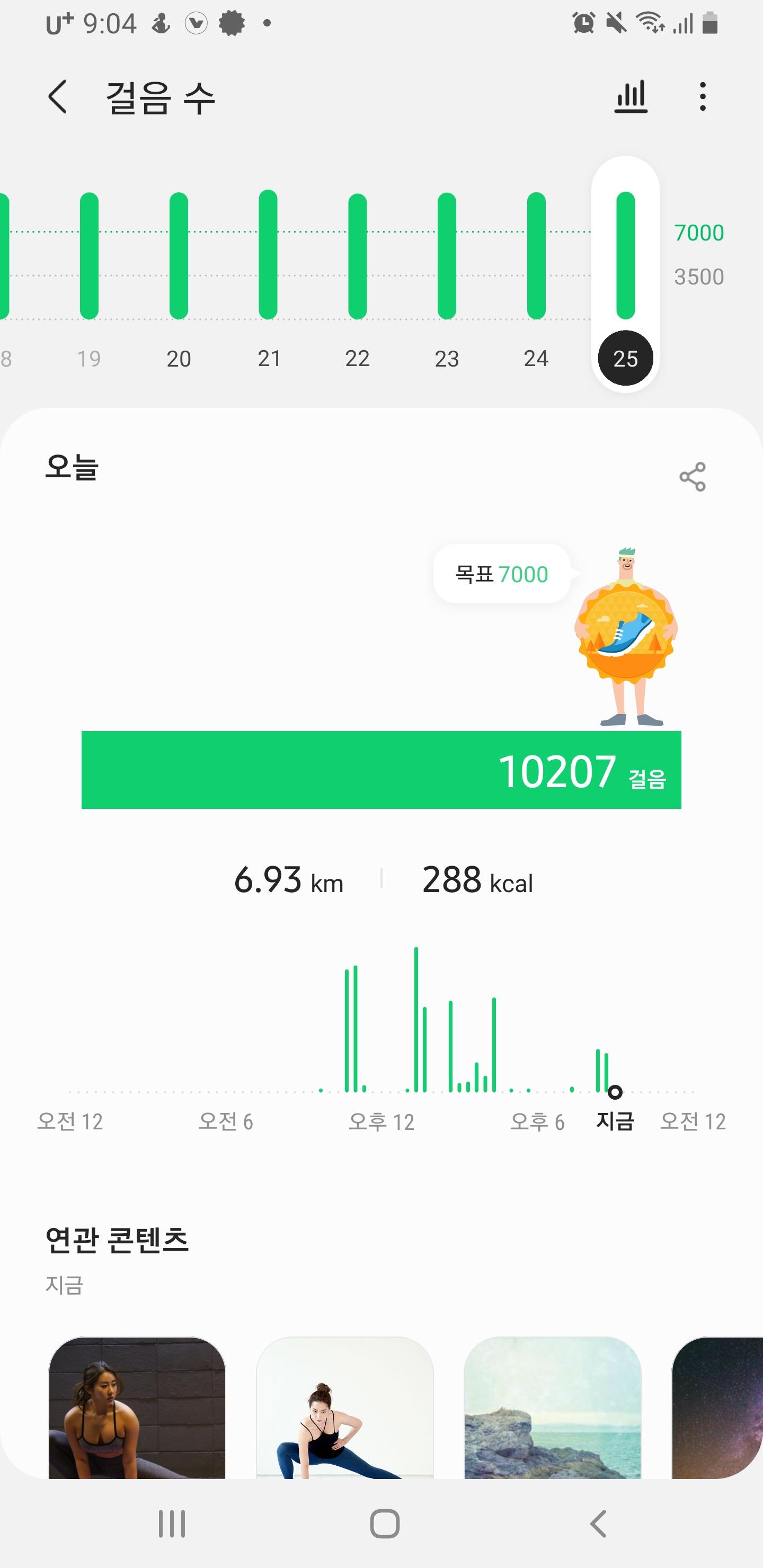Open the three-dot overflow menu

pos(703,97)
